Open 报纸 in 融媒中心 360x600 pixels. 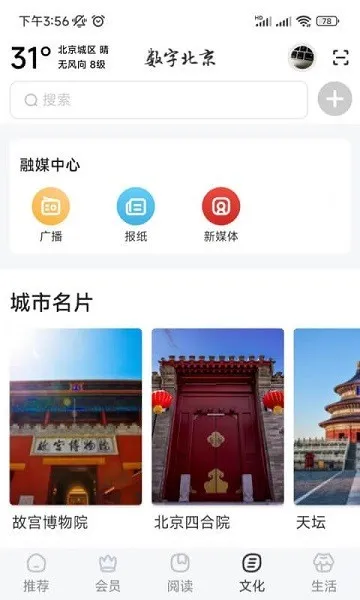point(136,215)
